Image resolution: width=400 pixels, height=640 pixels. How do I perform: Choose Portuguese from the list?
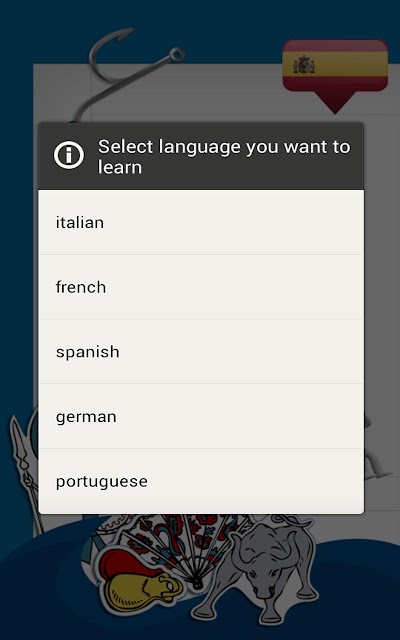point(201,481)
